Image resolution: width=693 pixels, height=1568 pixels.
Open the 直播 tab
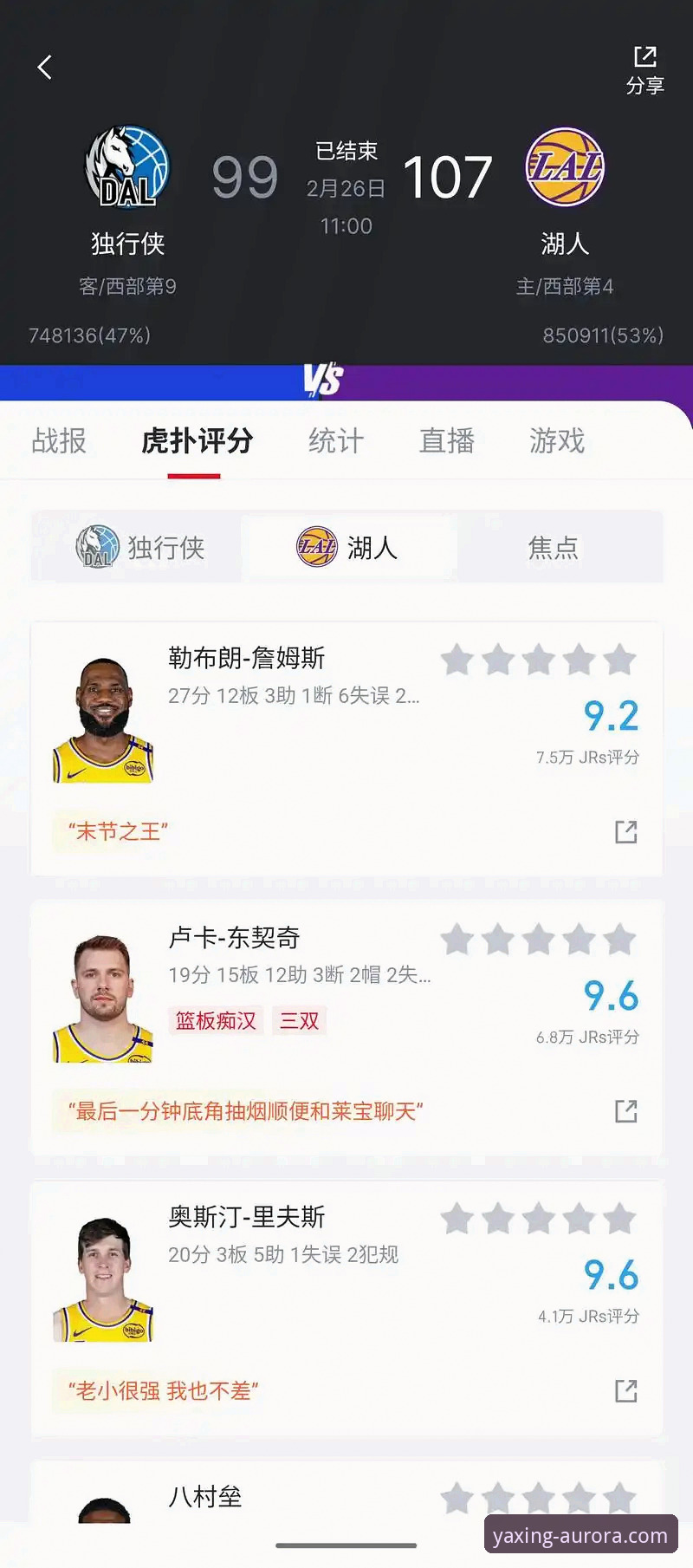446,441
